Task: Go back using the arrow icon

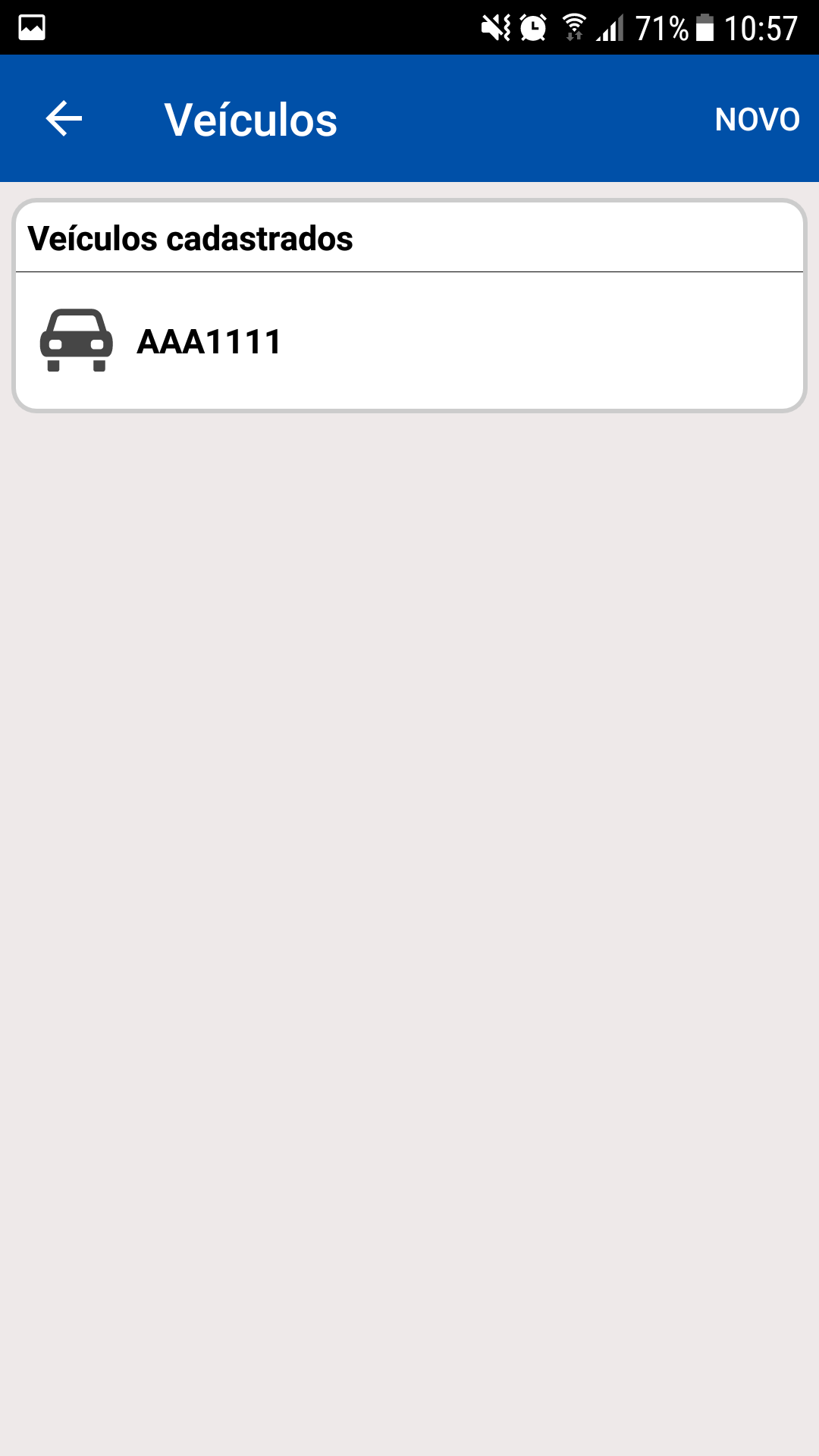Action: coord(64,119)
